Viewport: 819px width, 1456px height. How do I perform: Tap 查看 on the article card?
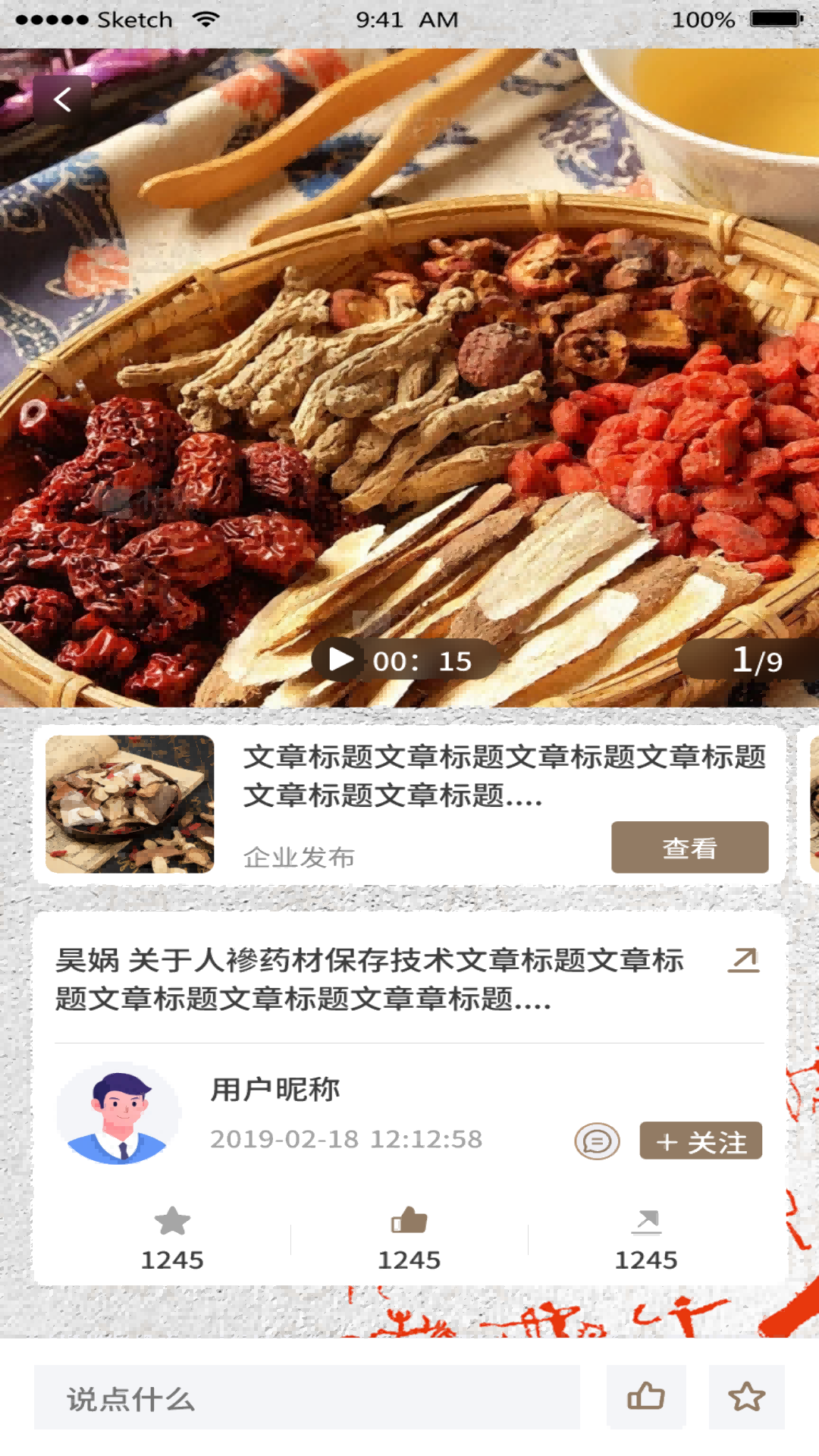point(689,847)
